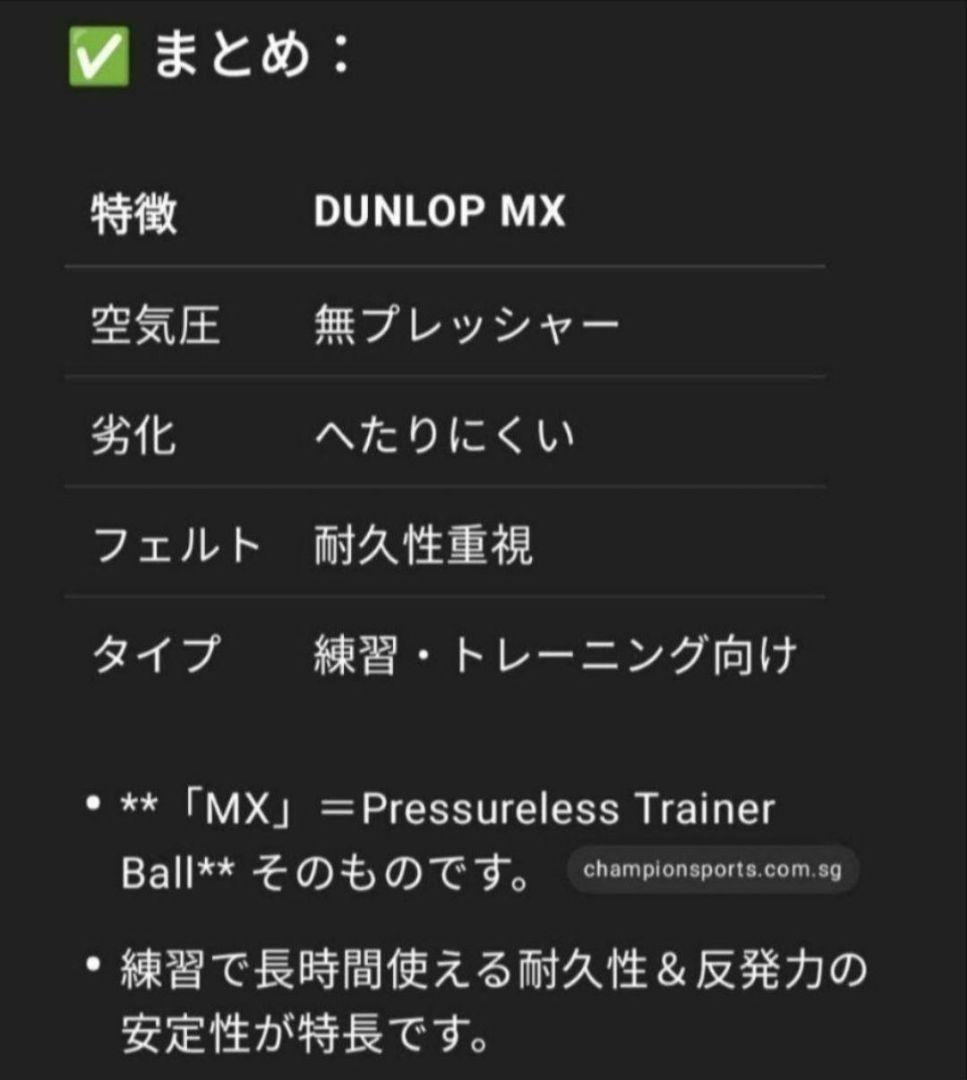967x1080 pixels.
Task: Open the championsports.com.sg source chip
Action: coord(712,869)
